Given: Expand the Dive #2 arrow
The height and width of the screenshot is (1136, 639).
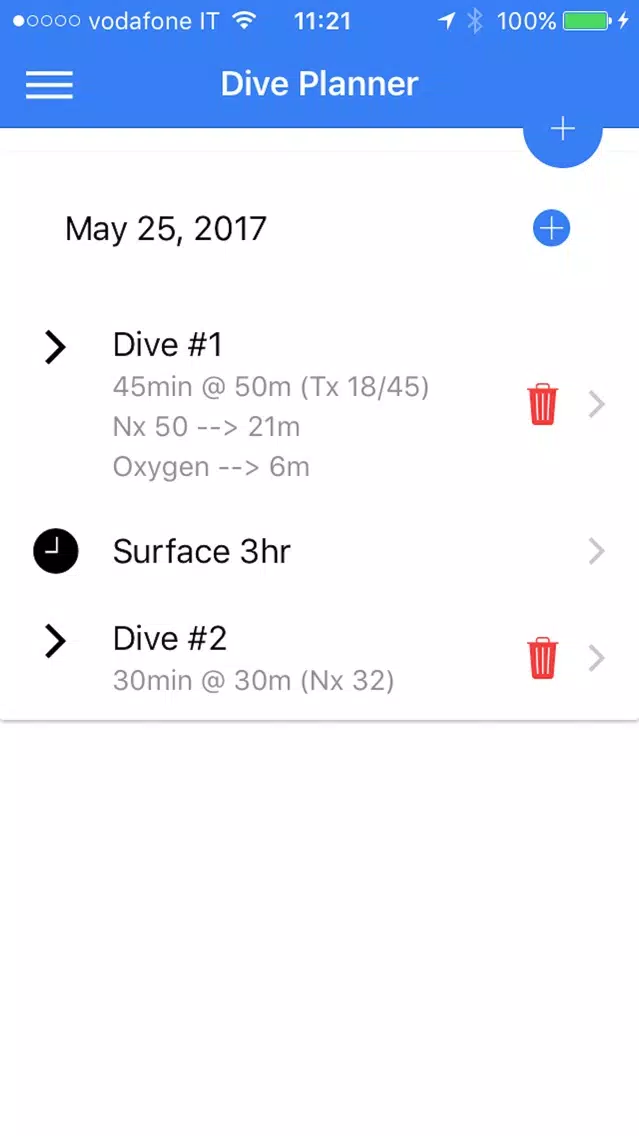Looking at the screenshot, I should 55,641.
